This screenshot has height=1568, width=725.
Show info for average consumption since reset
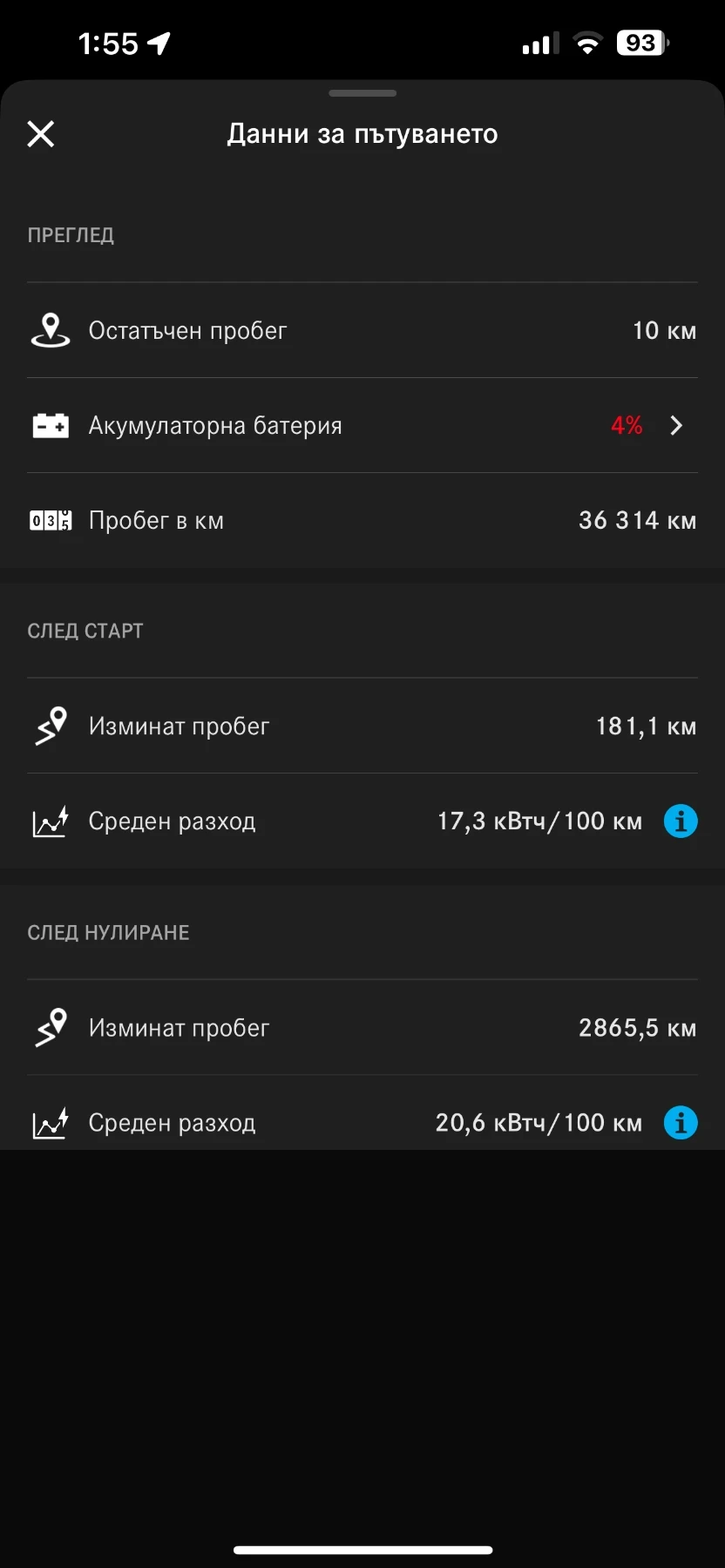681,1122
